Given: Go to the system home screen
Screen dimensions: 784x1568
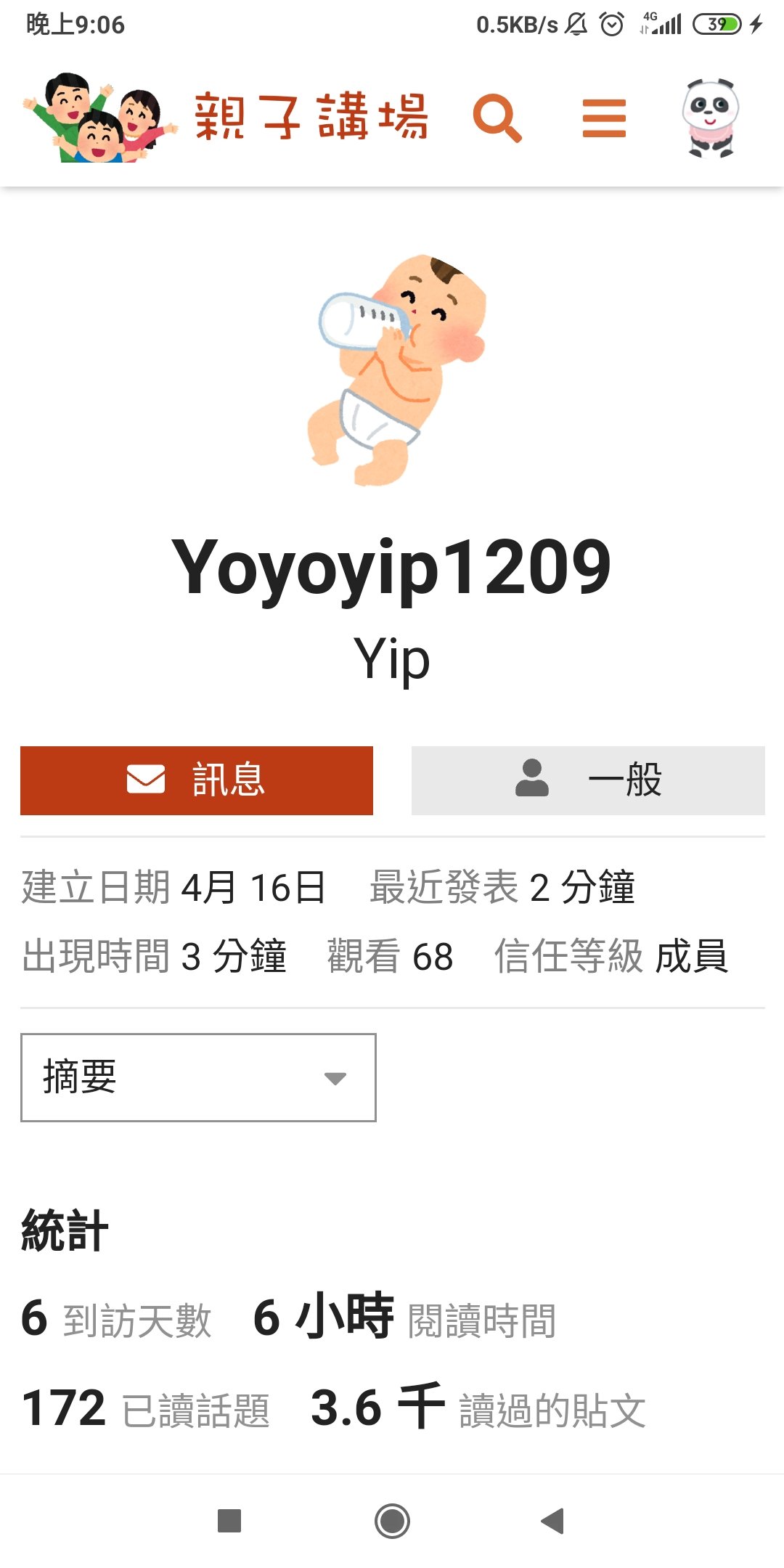Looking at the screenshot, I should pyautogui.click(x=392, y=1521).
